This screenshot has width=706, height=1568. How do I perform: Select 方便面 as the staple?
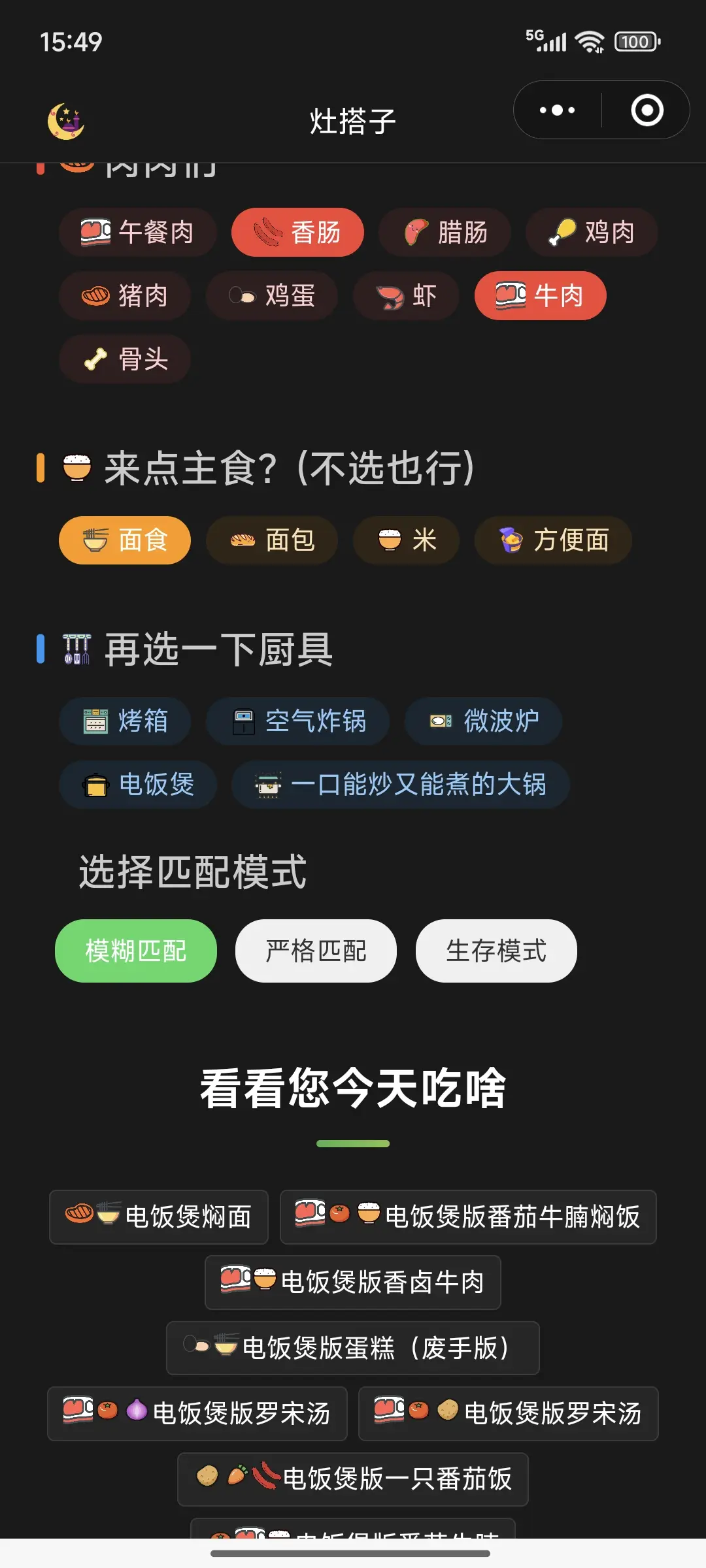pos(553,540)
